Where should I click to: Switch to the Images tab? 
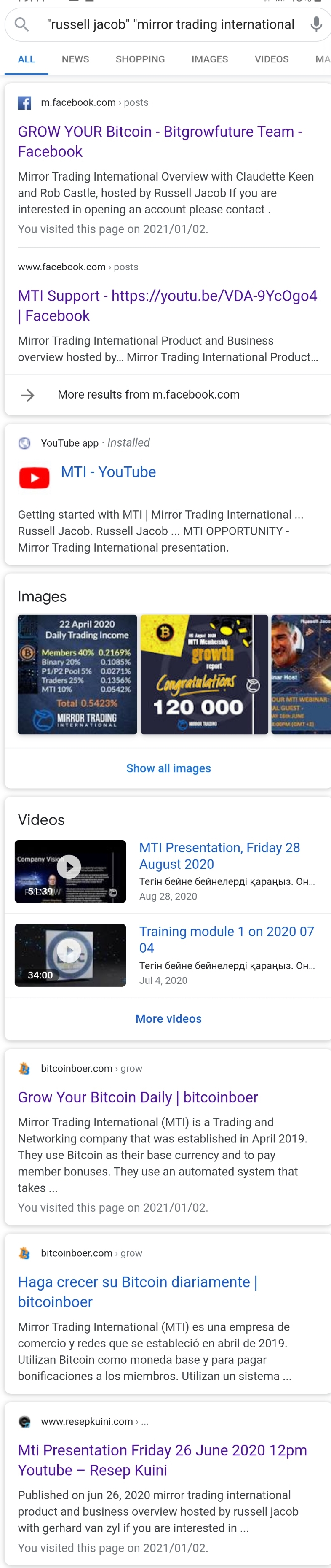click(x=210, y=59)
